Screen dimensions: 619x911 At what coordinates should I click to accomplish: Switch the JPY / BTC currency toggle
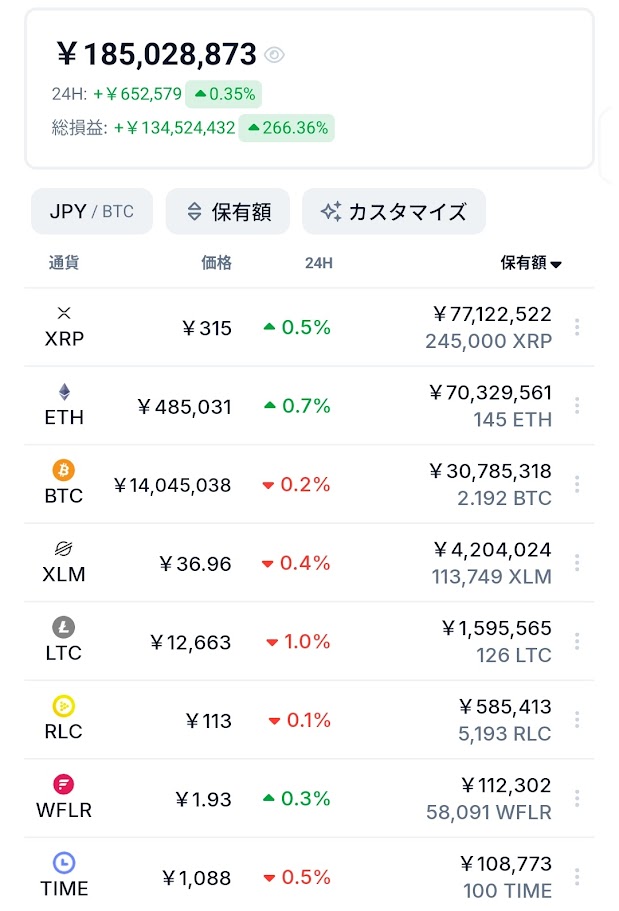[92, 211]
